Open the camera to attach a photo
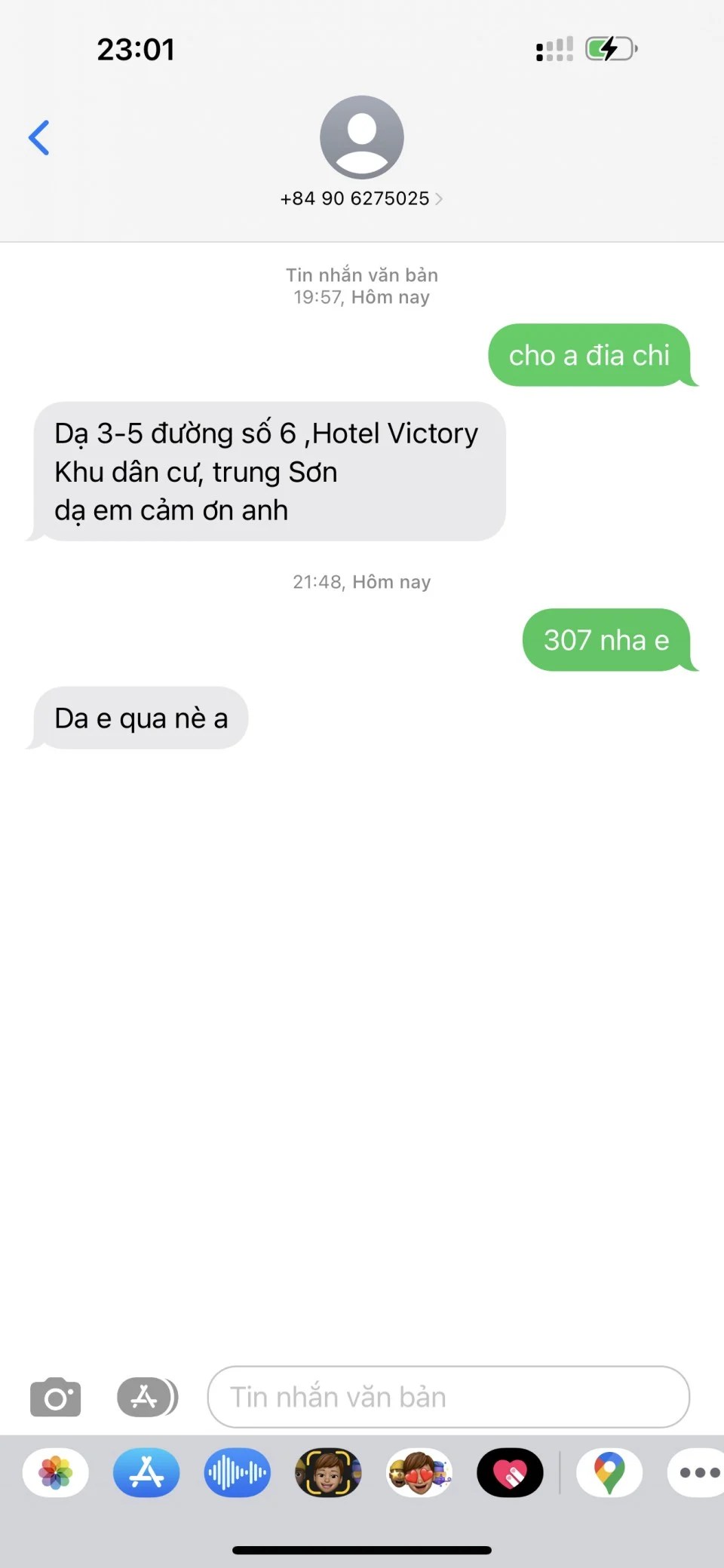 click(x=55, y=1397)
